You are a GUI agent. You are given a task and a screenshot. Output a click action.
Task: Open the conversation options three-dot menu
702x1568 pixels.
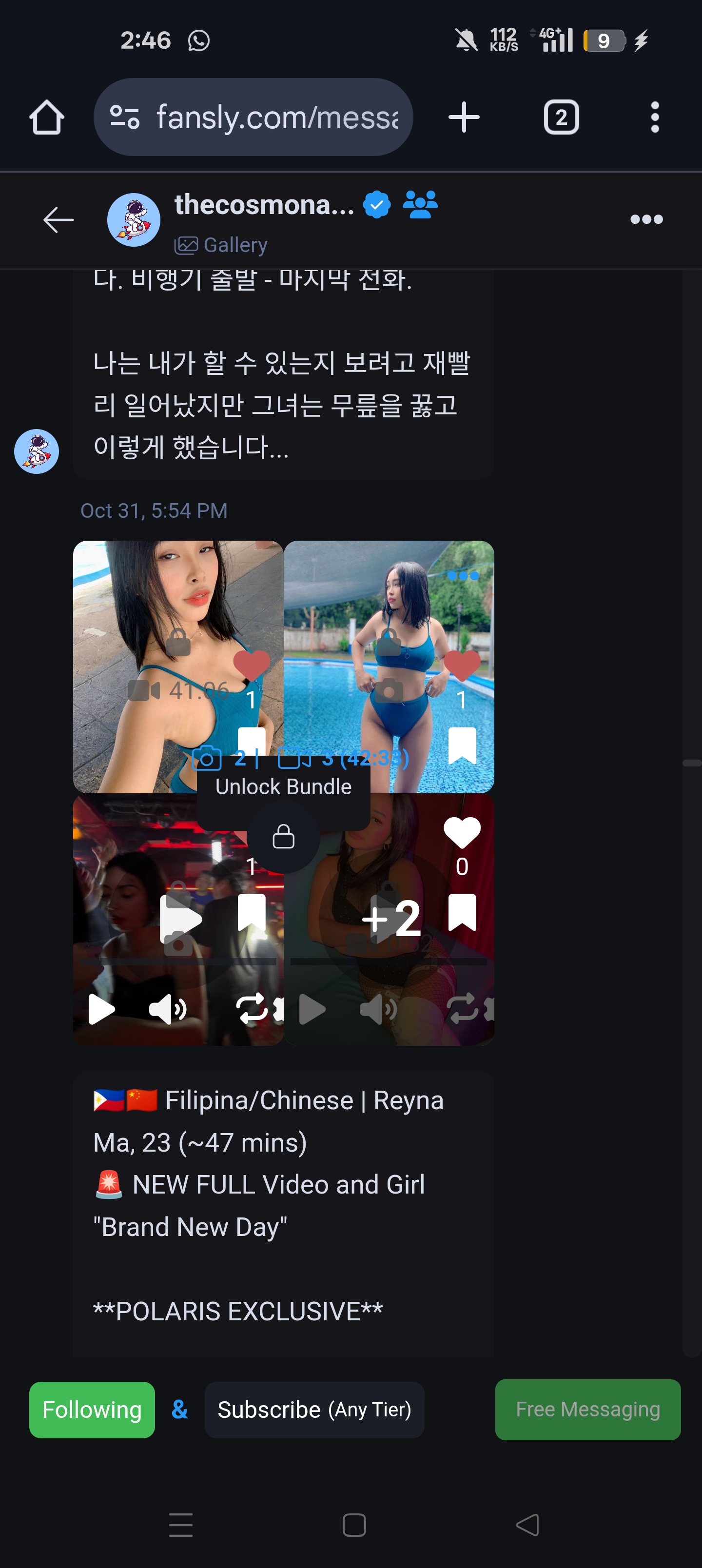[646, 219]
